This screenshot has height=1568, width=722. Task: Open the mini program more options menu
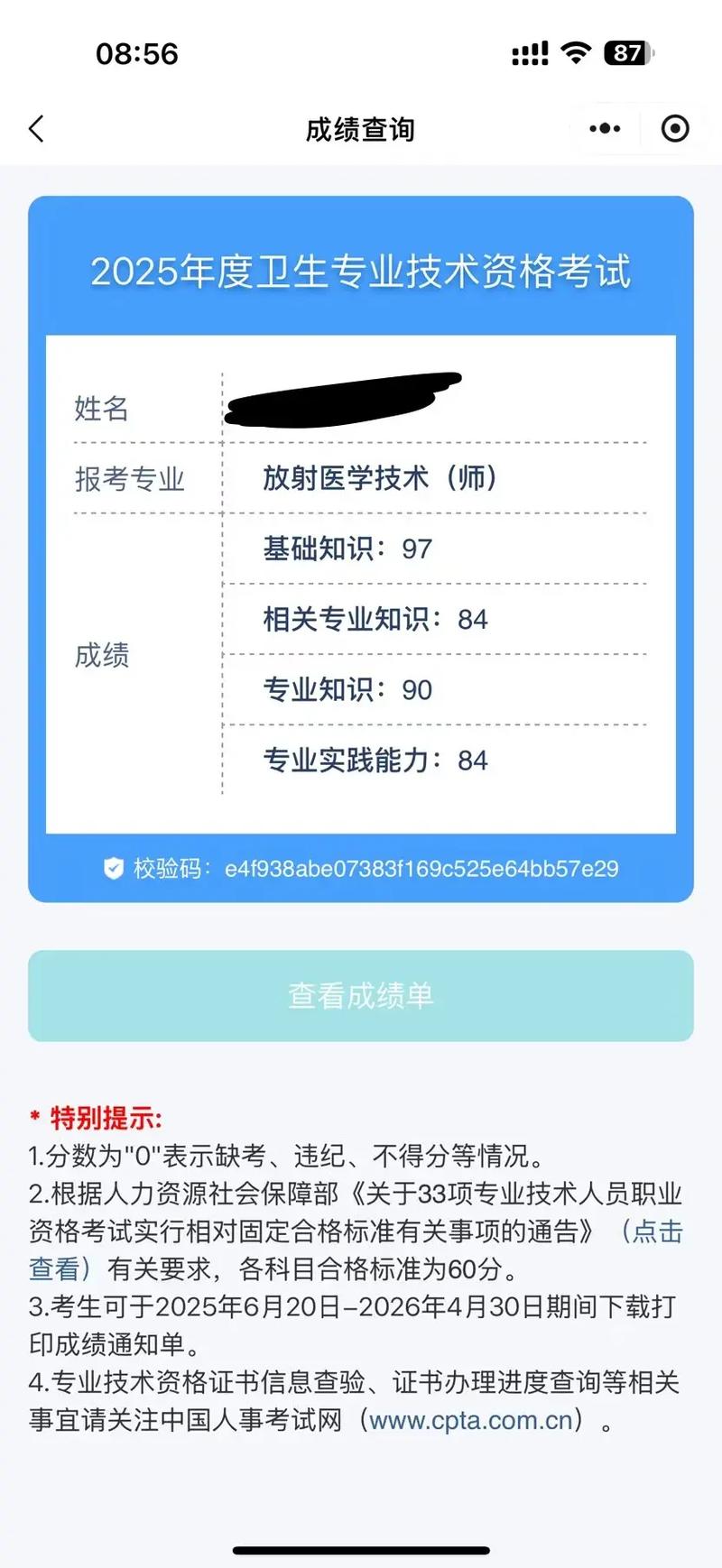point(605,129)
